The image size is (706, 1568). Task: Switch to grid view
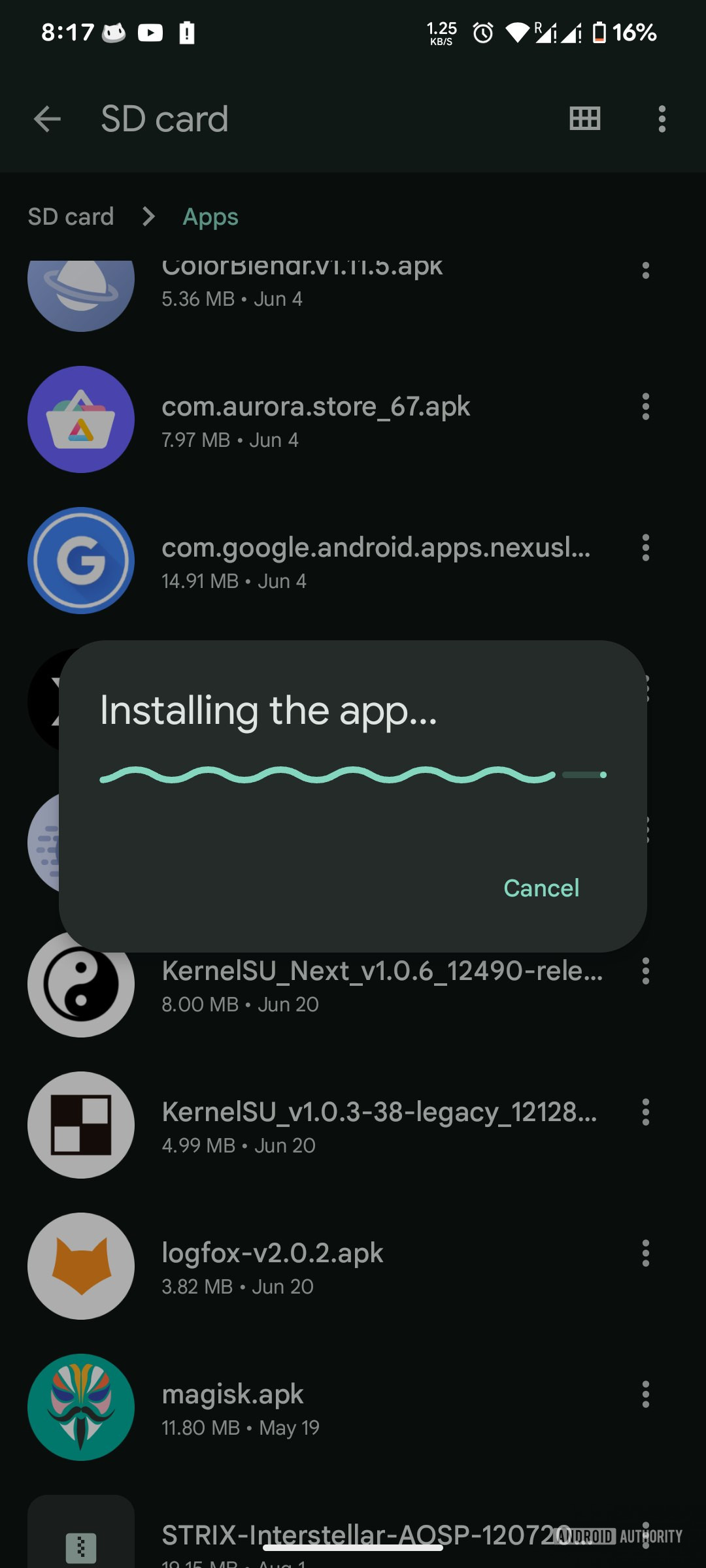click(584, 118)
